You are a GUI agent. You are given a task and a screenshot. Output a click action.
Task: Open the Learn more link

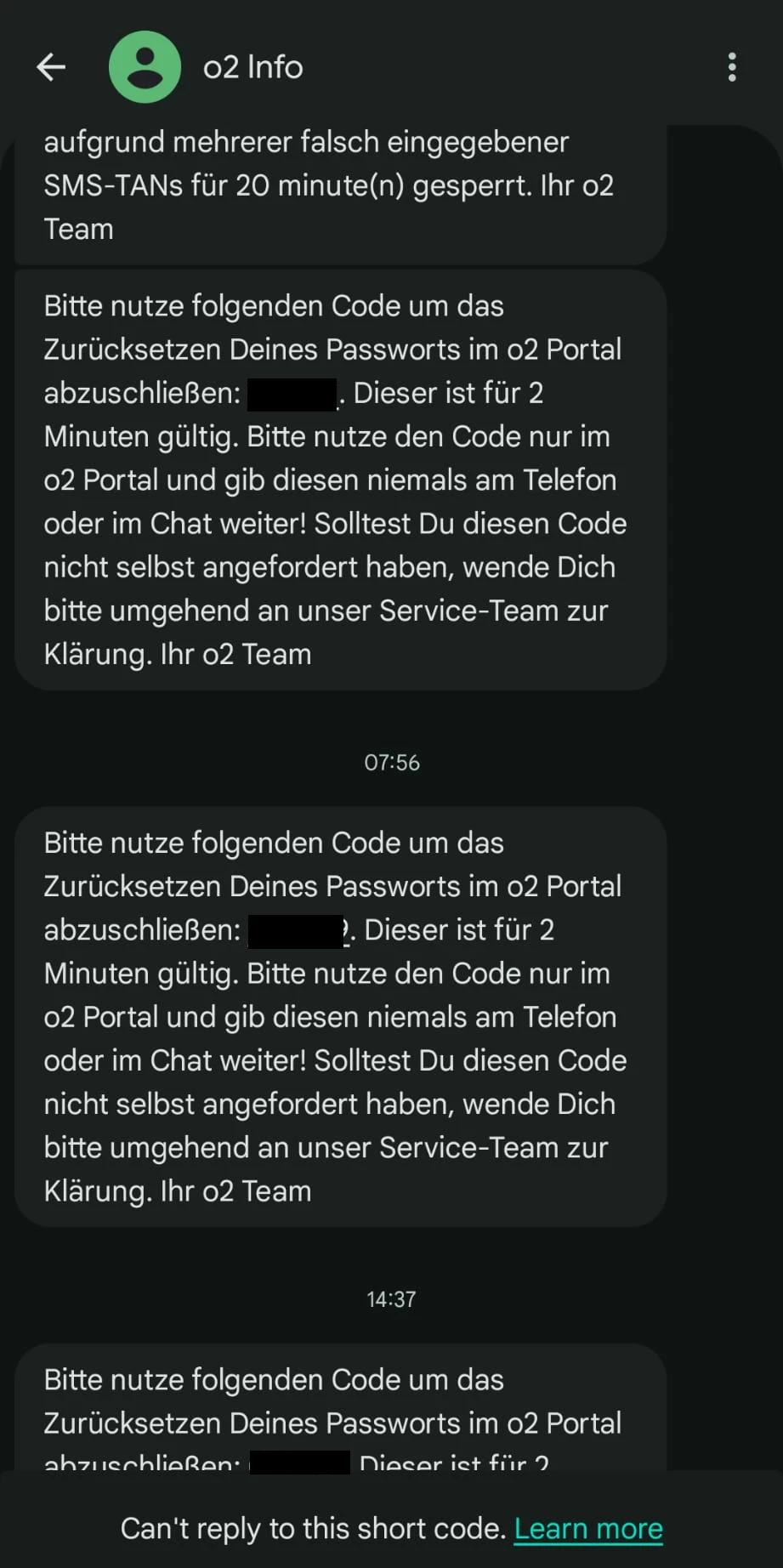(588, 1528)
